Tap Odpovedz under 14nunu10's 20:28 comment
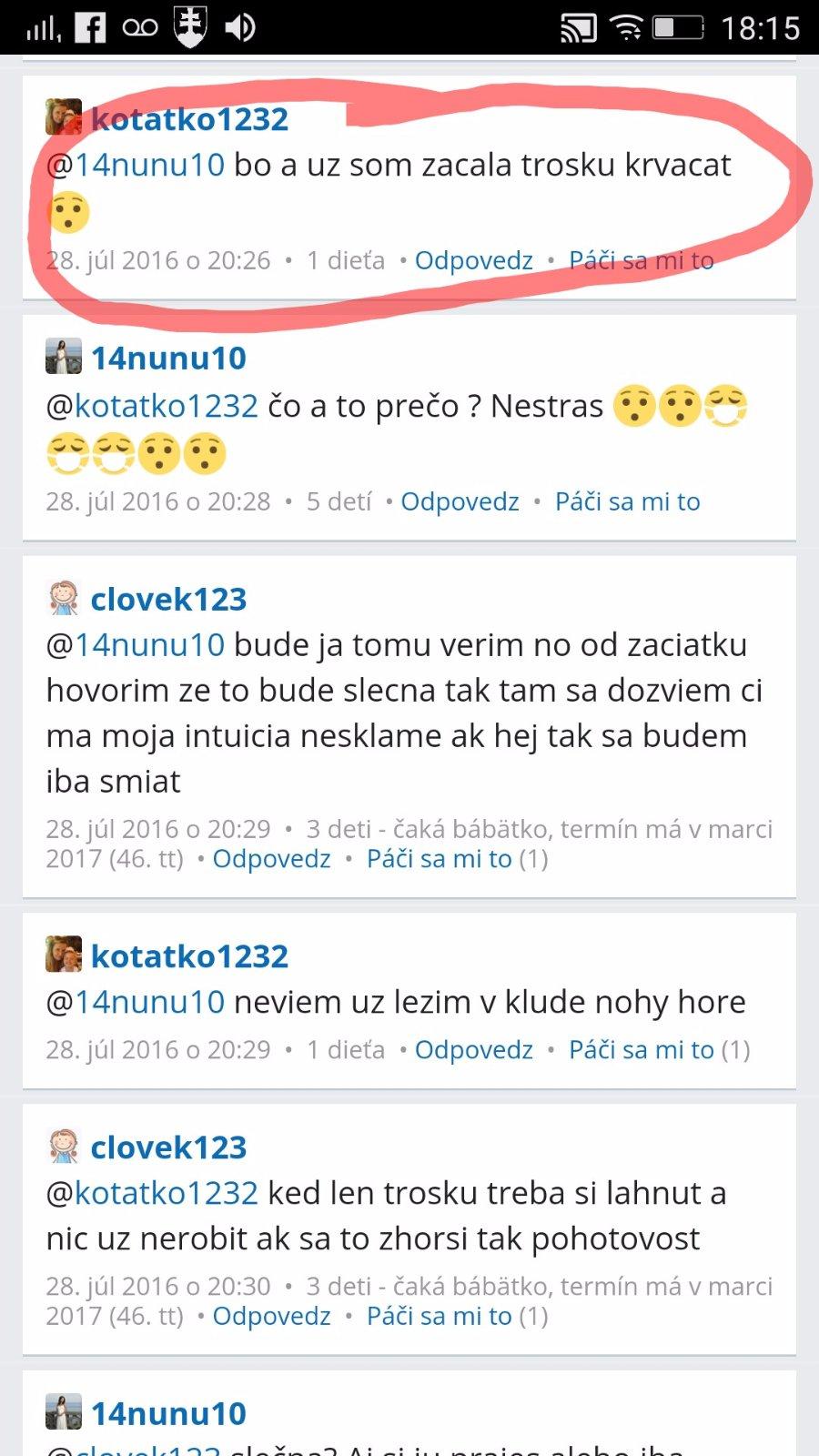Screen dimensions: 819x1456 pyautogui.click(x=460, y=501)
